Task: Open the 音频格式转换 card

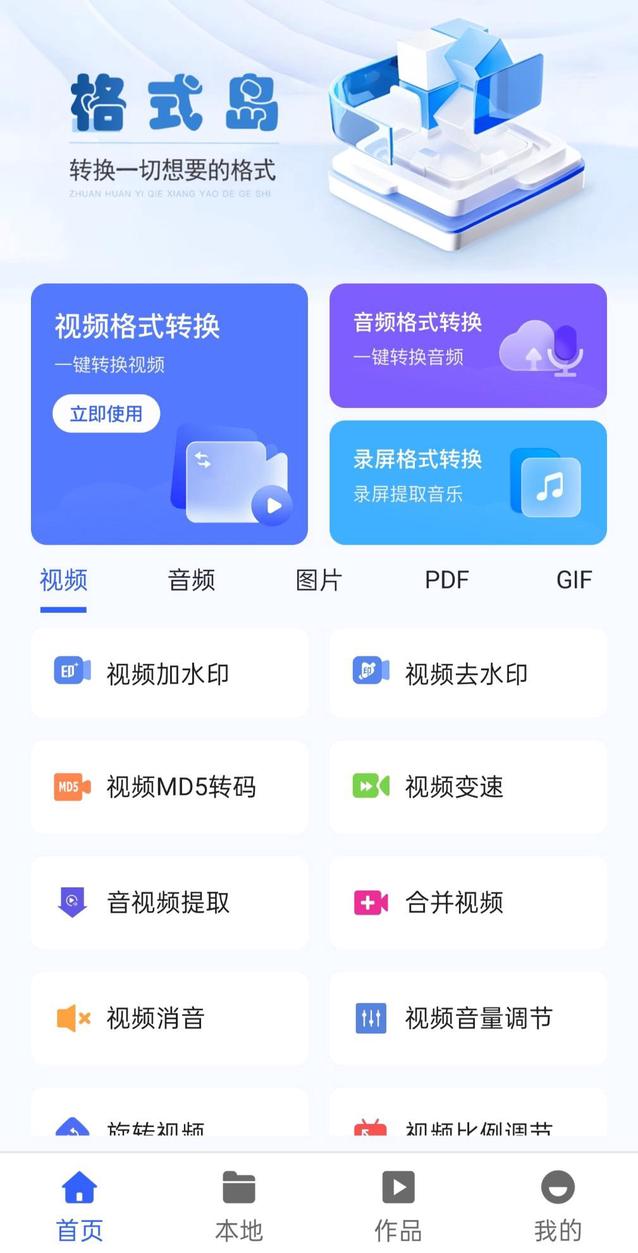Action: [x=468, y=346]
